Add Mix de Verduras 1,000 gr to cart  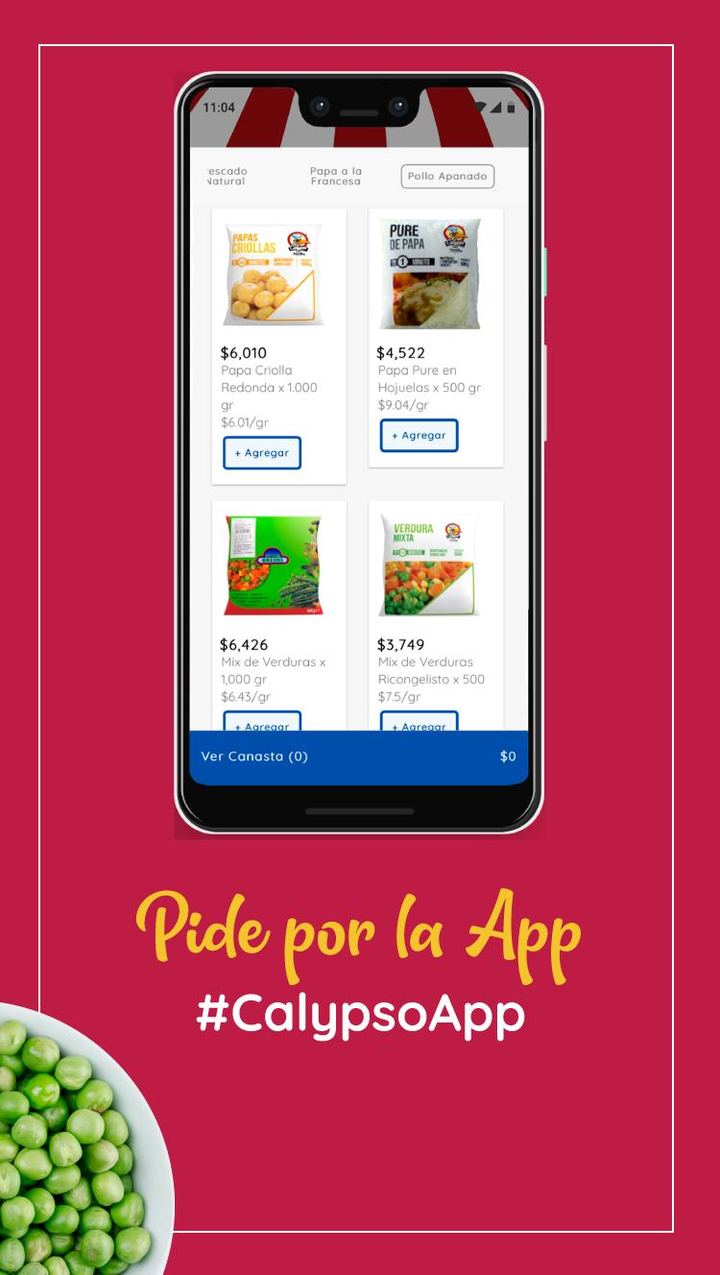pos(260,725)
